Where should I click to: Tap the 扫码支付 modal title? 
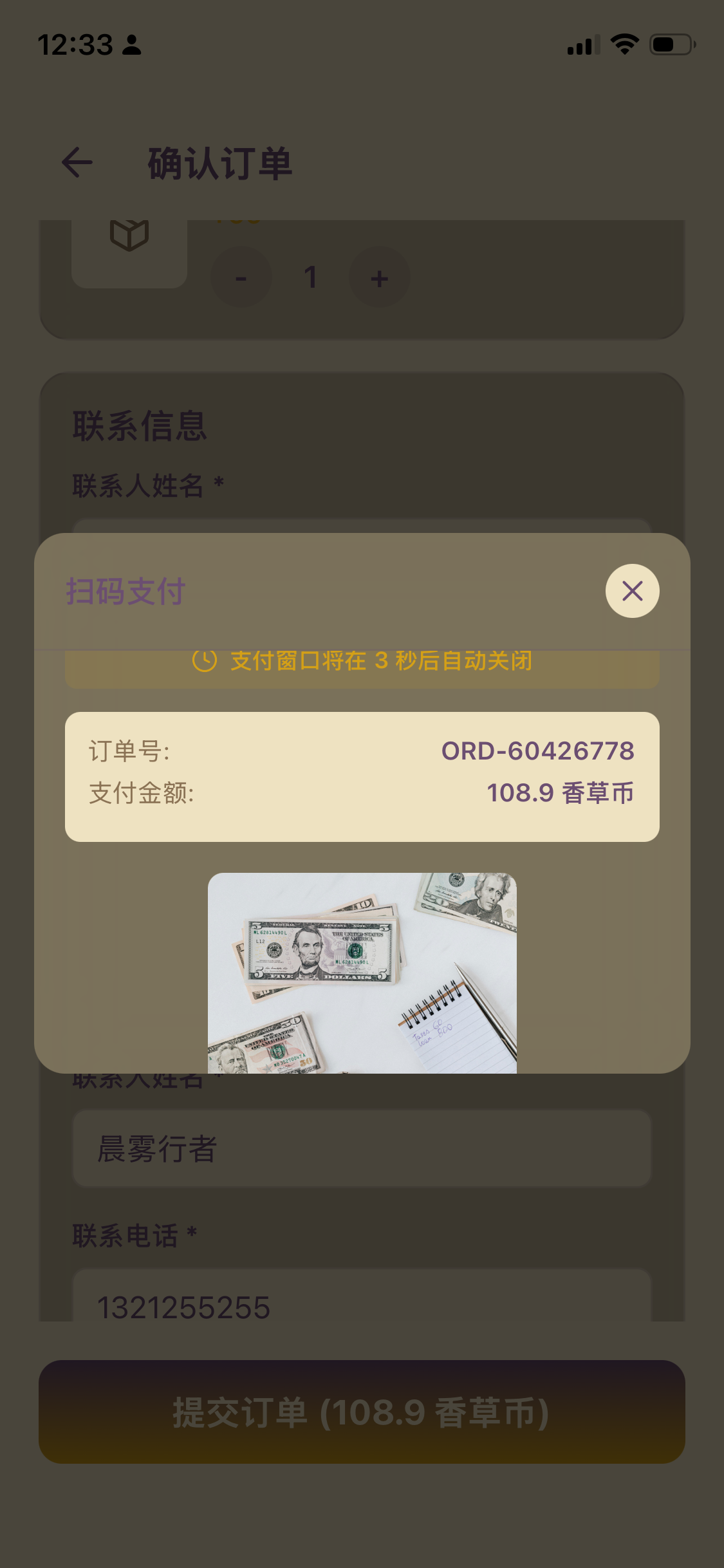coord(125,591)
